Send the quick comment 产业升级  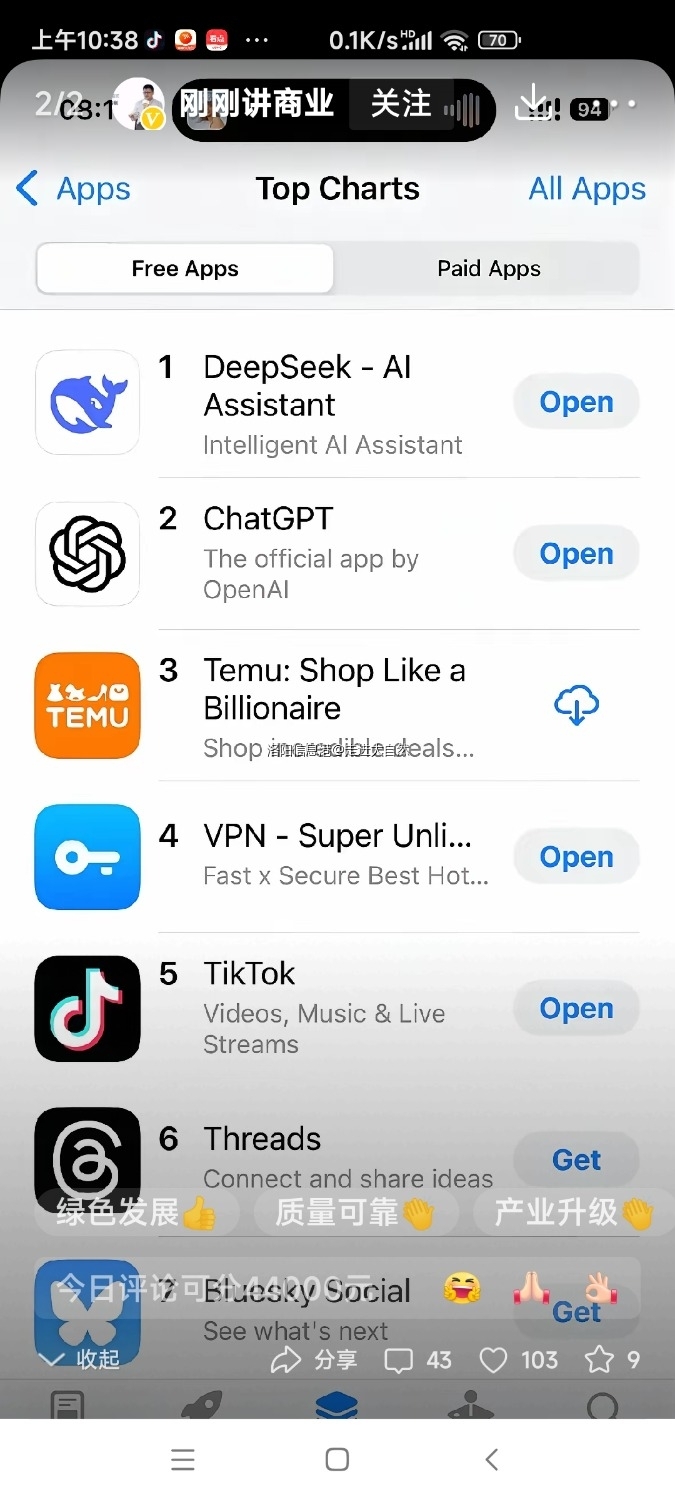(x=573, y=1213)
